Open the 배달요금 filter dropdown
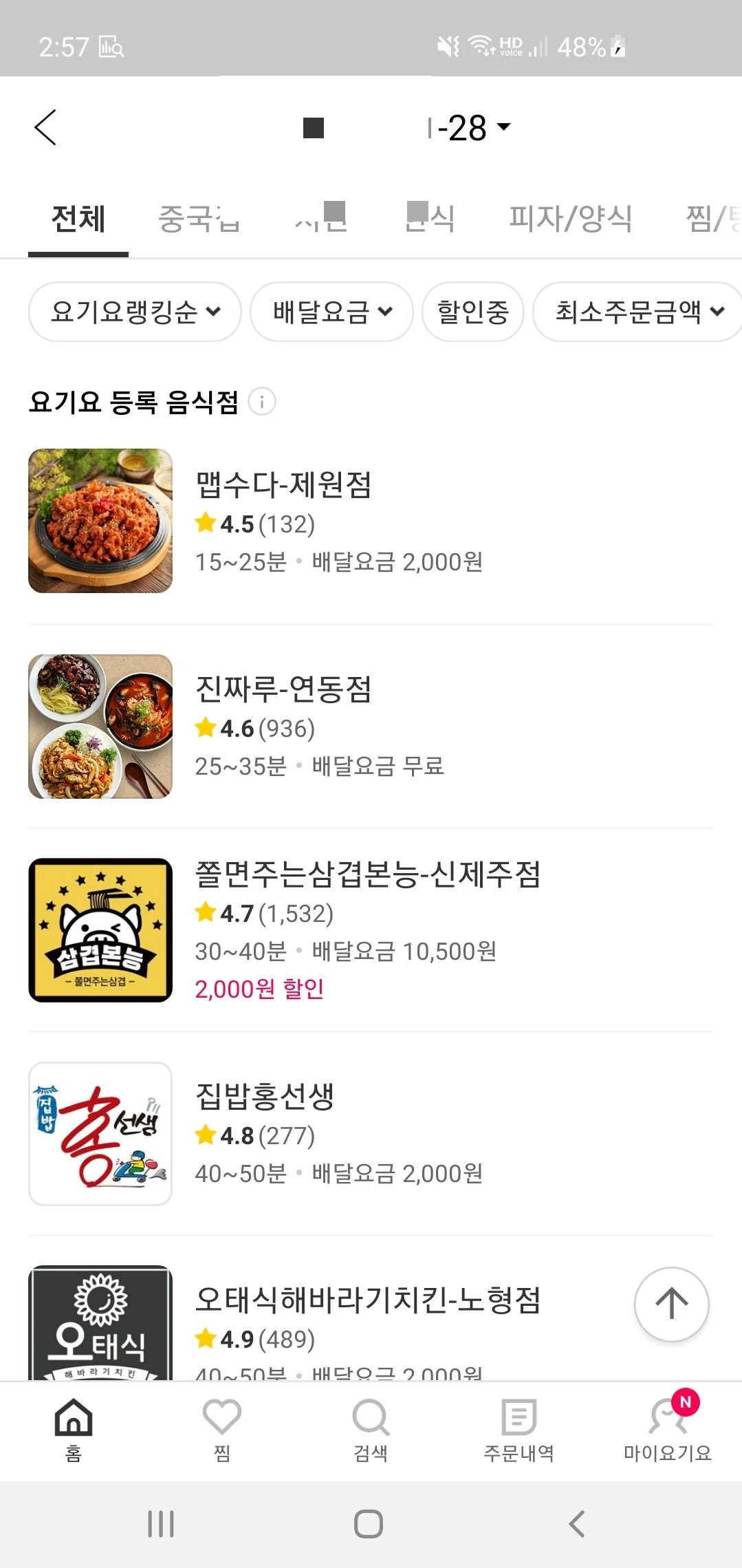The height and width of the screenshot is (1568, 742). click(331, 312)
